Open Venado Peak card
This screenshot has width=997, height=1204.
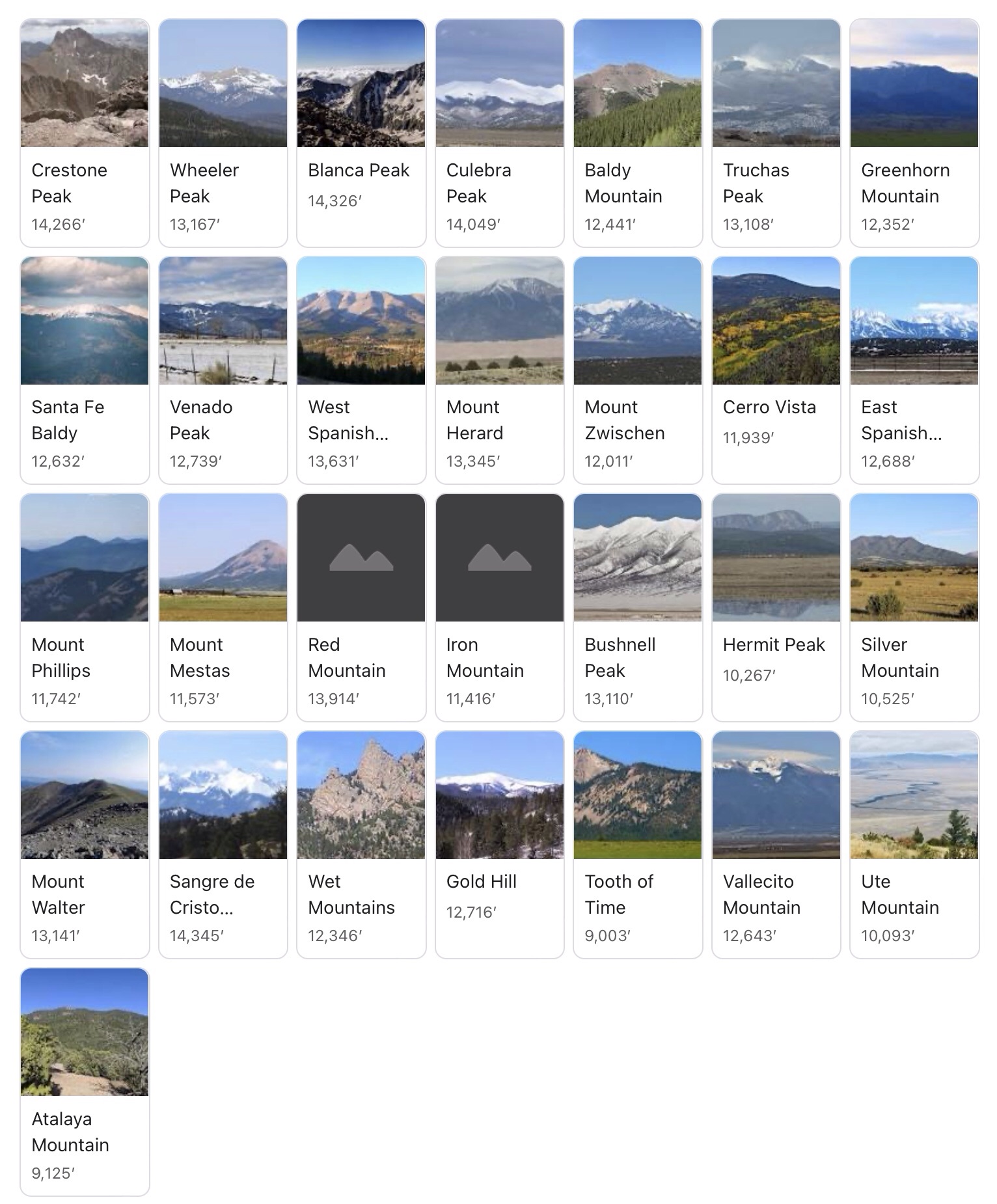pos(223,370)
